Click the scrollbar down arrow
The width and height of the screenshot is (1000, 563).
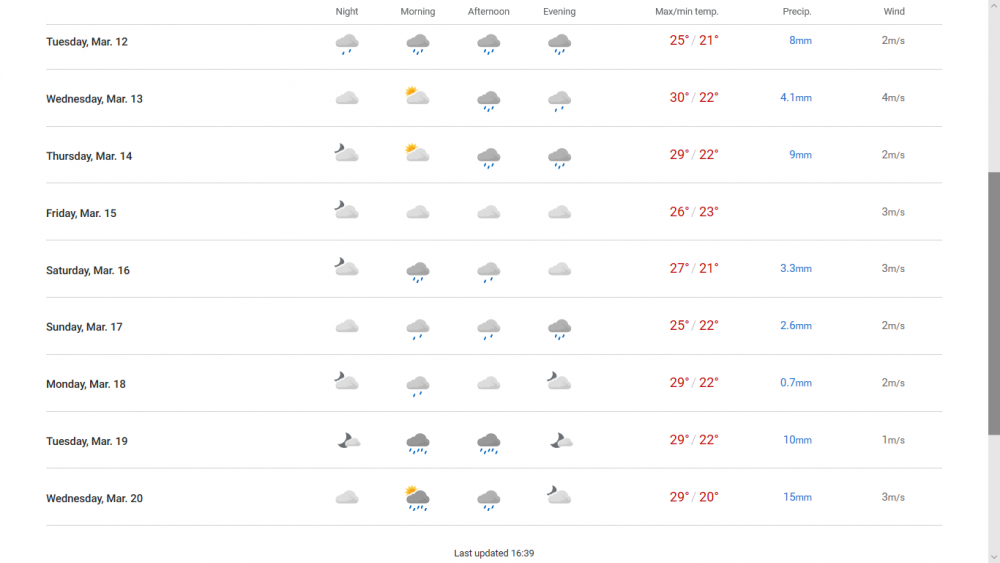click(x=993, y=556)
